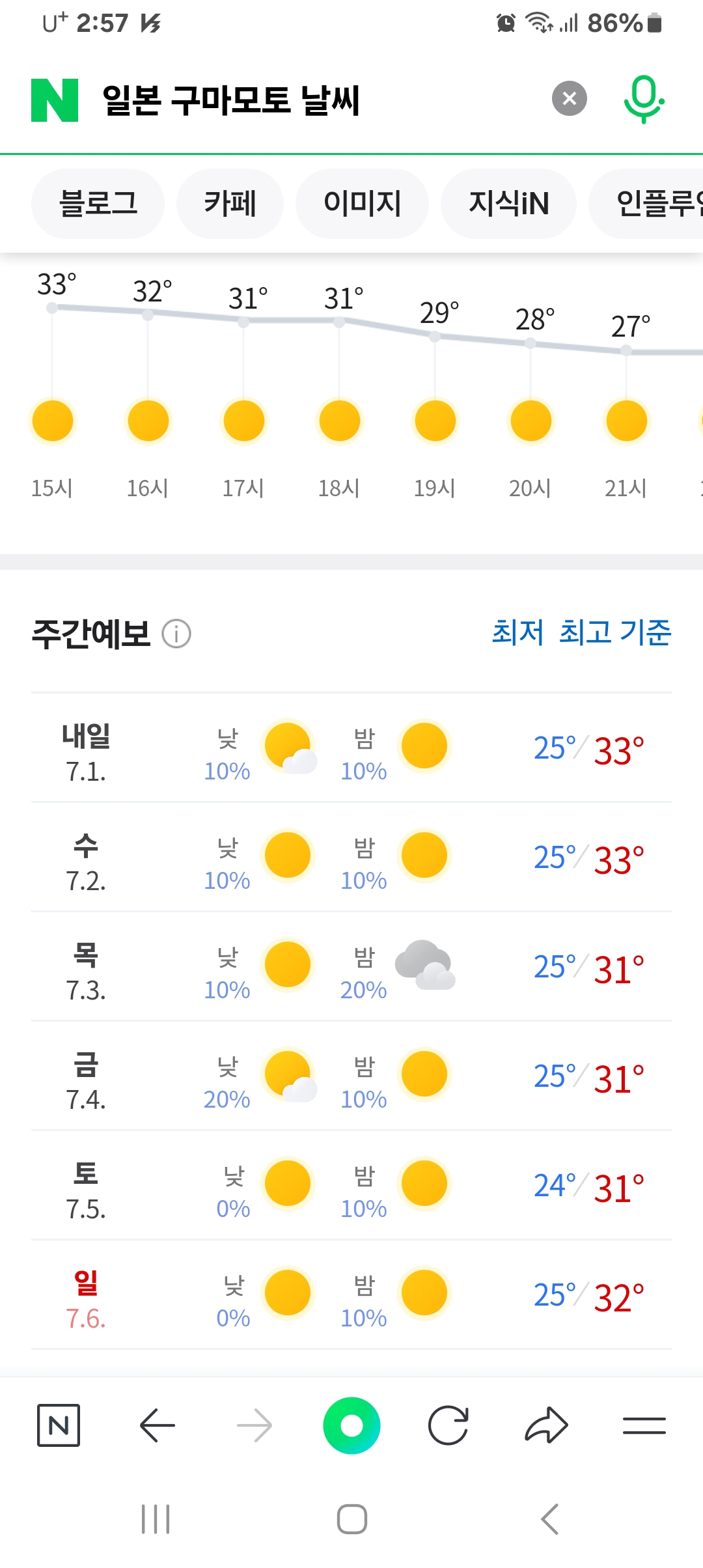Clear the search query text

pyautogui.click(x=570, y=98)
